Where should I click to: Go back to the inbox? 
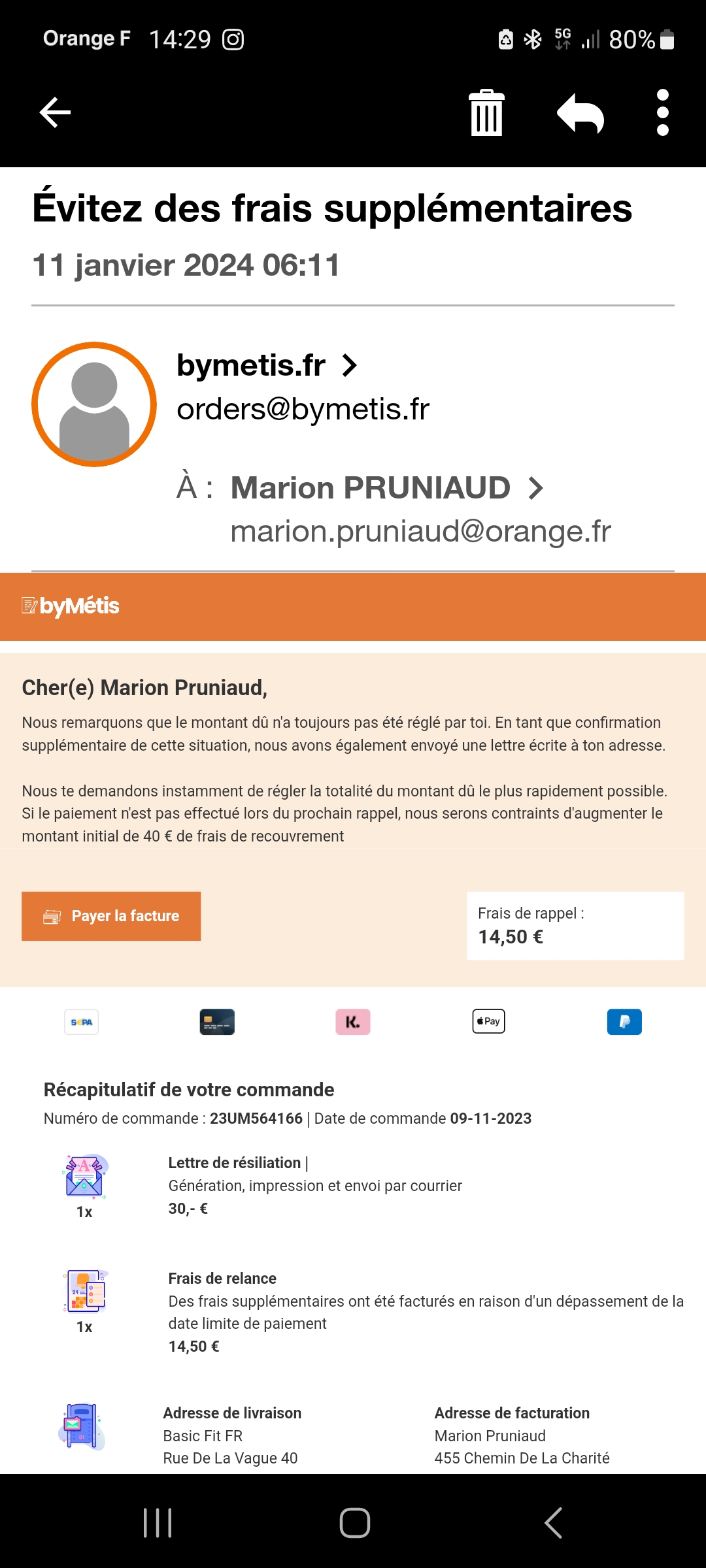55,112
